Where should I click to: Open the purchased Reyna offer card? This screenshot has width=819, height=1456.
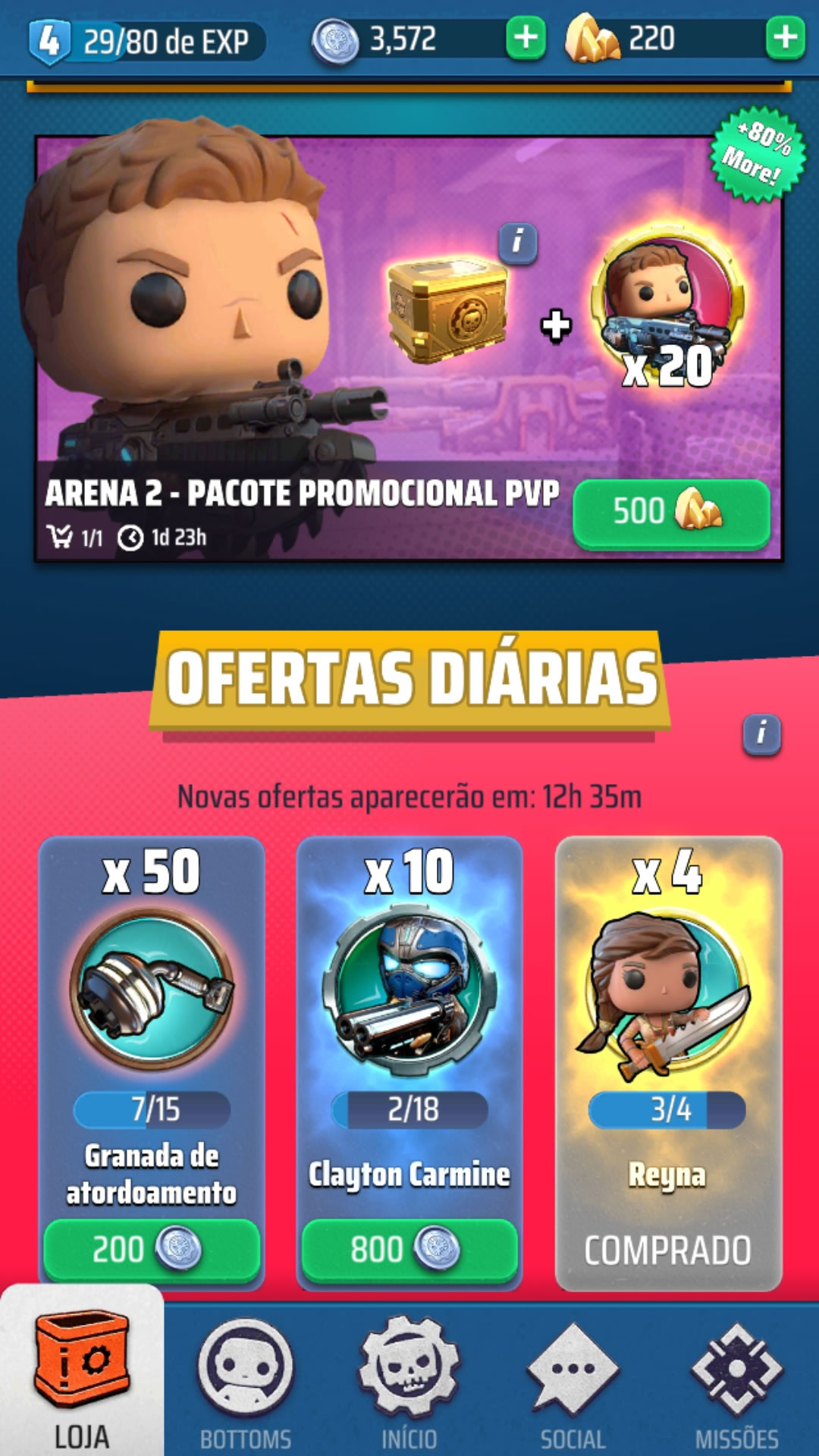[x=668, y=1063]
